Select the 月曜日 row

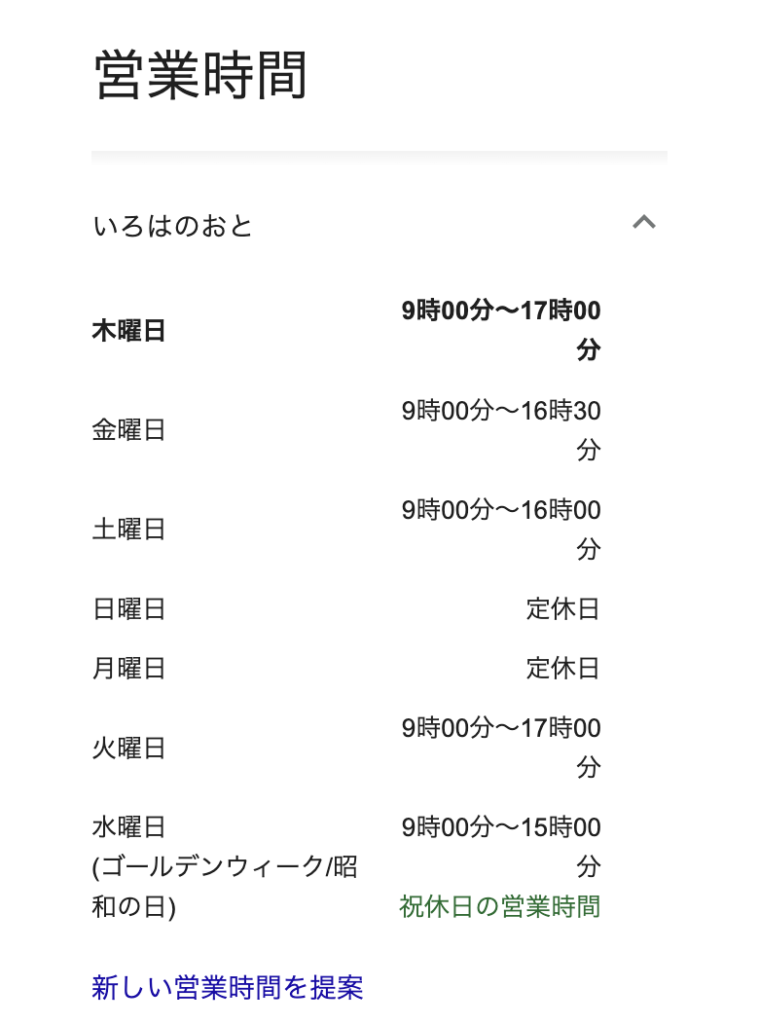point(128,668)
